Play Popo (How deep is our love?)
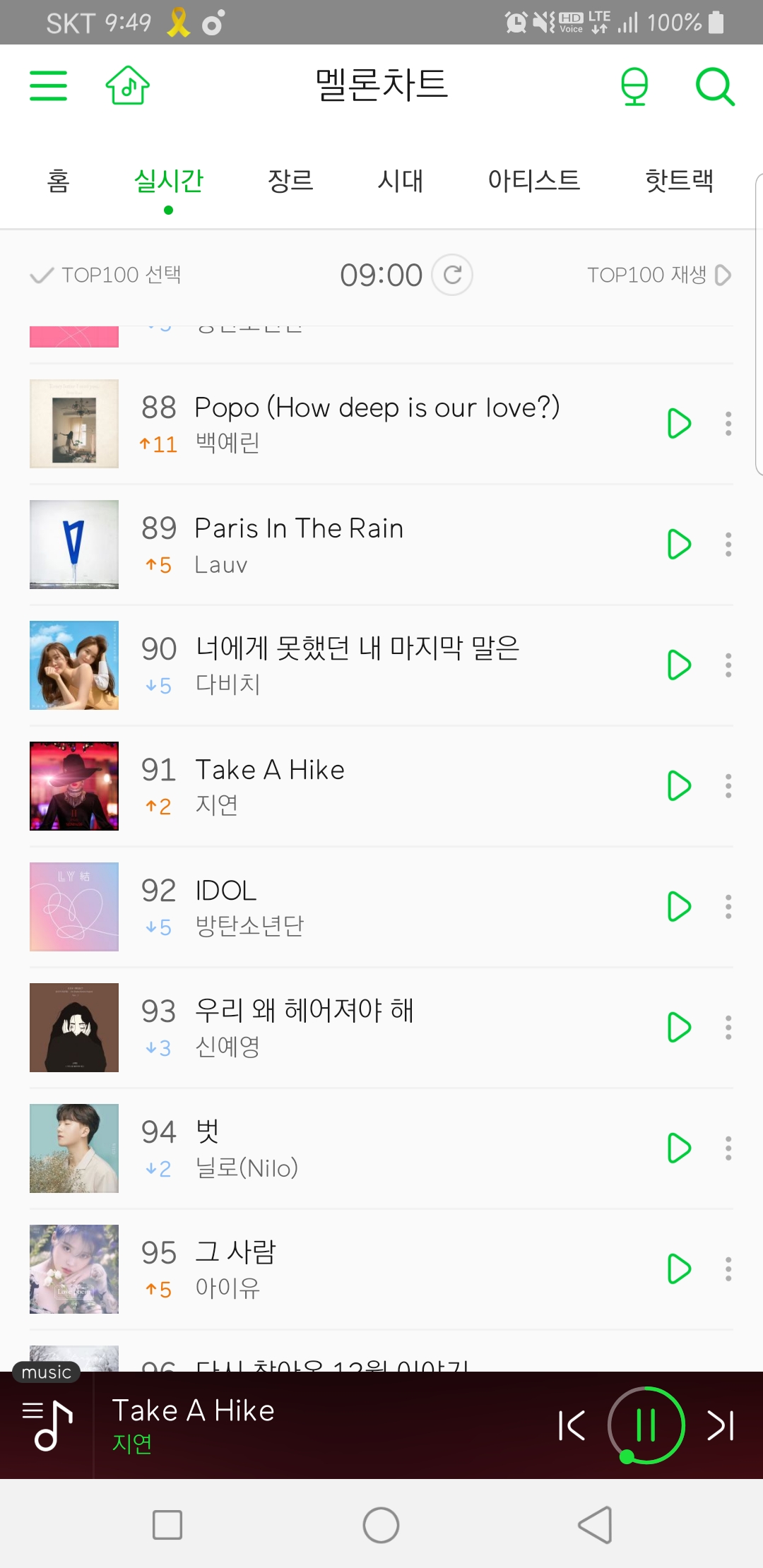This screenshot has height=1568, width=763. pos(678,423)
